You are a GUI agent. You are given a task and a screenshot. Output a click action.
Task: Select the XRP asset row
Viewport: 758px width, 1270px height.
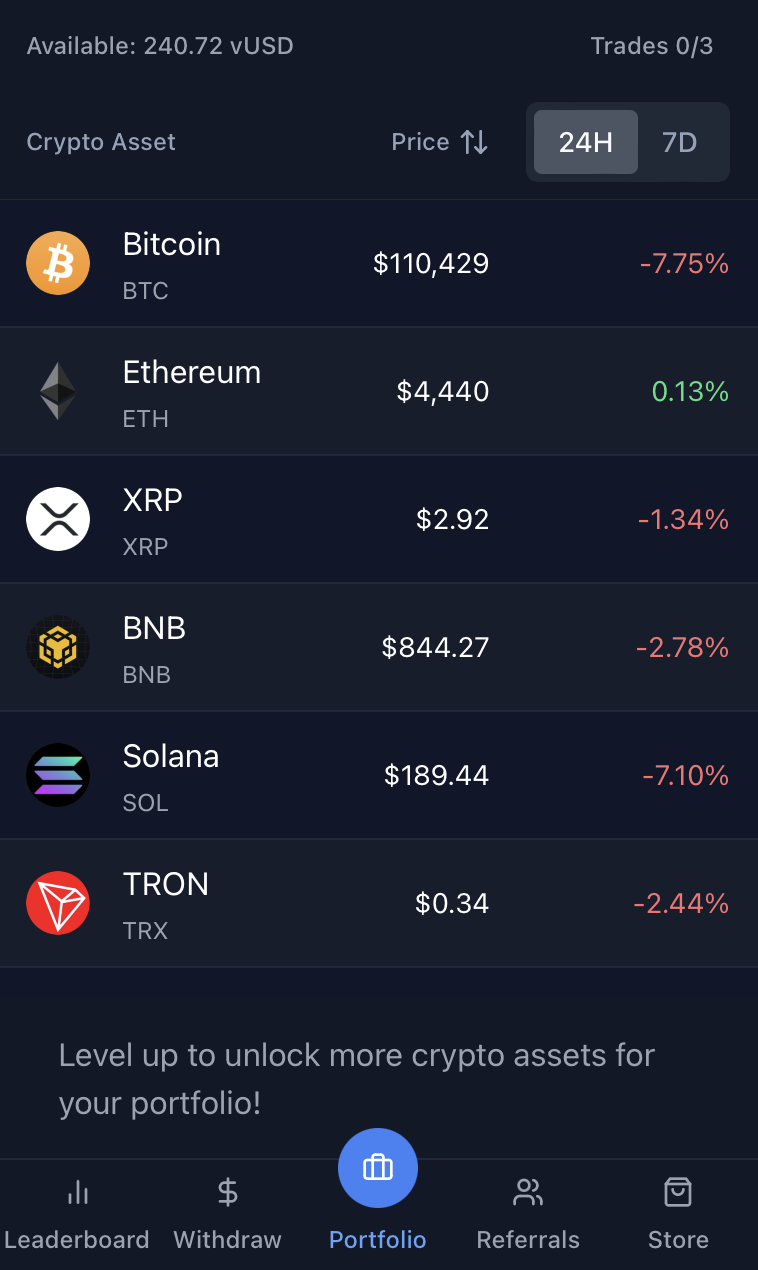(x=379, y=520)
